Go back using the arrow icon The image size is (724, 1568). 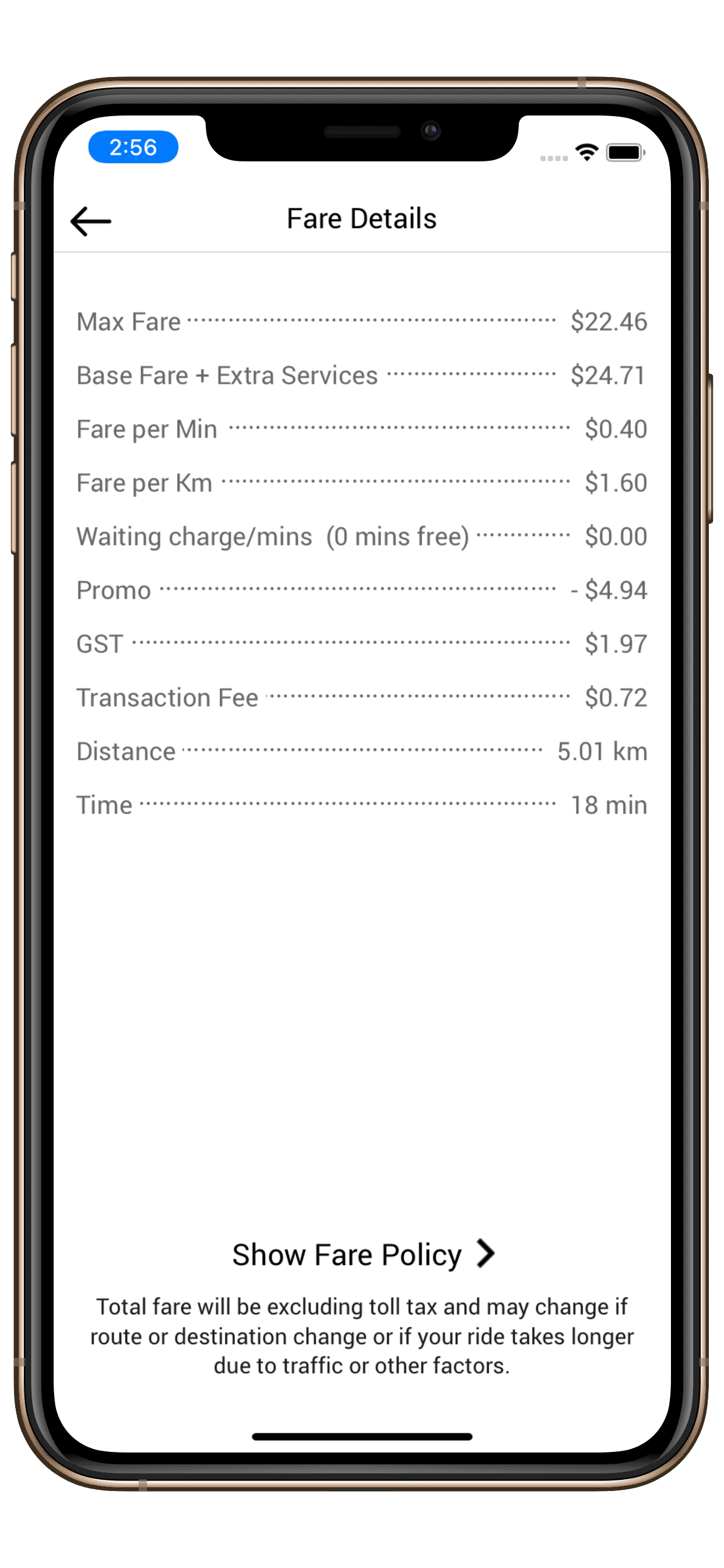(91, 221)
